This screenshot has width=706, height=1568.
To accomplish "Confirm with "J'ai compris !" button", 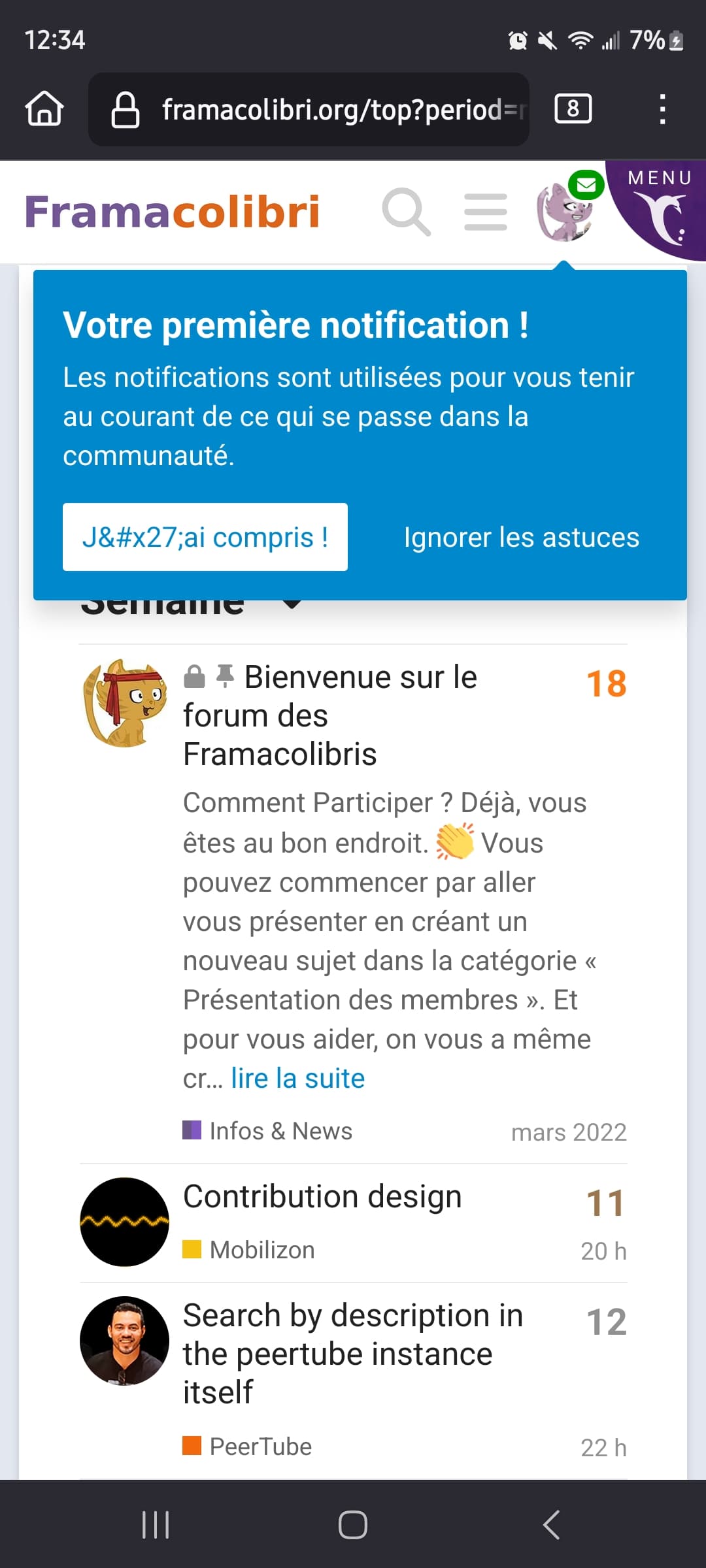I will tap(205, 537).
